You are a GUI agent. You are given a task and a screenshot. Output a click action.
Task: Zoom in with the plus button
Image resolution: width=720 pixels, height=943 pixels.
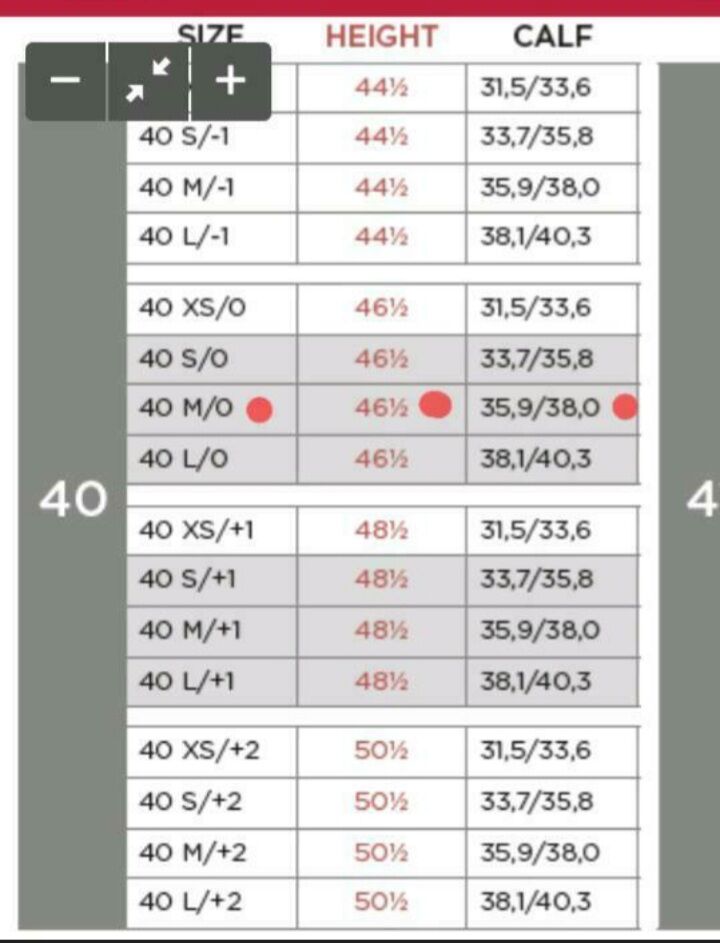coord(230,81)
